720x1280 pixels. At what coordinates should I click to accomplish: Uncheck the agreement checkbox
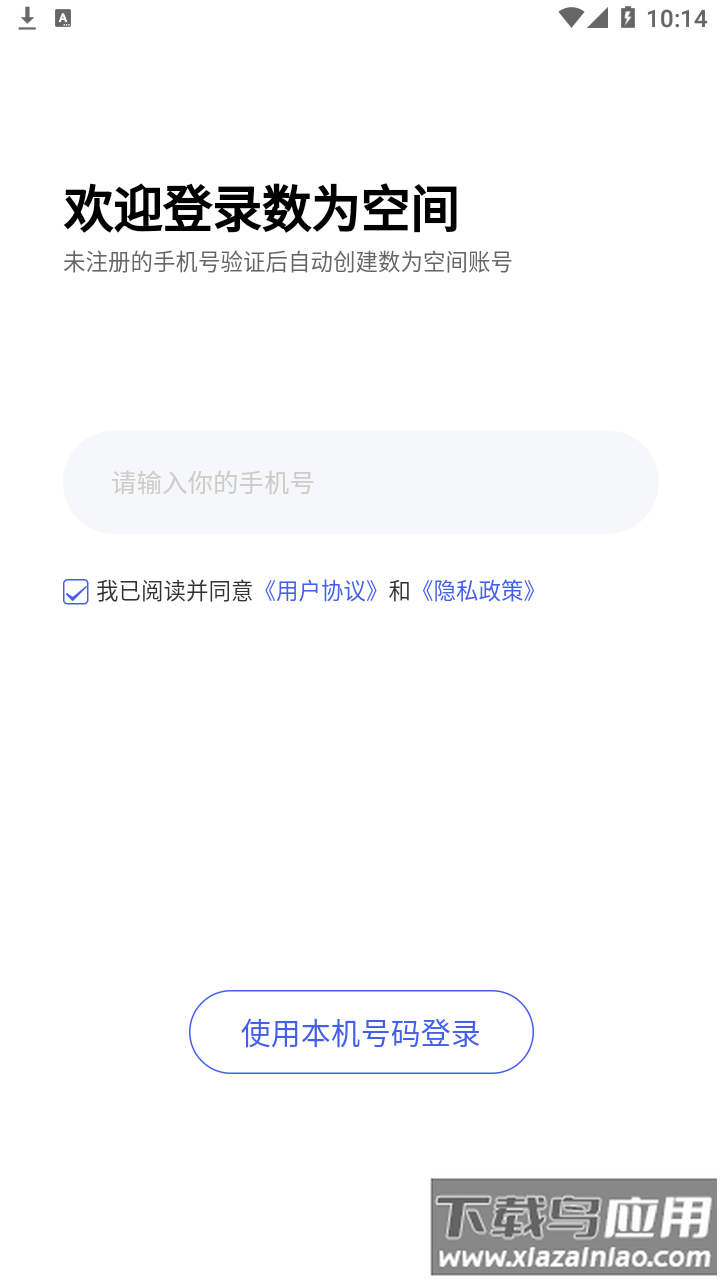coord(76,592)
